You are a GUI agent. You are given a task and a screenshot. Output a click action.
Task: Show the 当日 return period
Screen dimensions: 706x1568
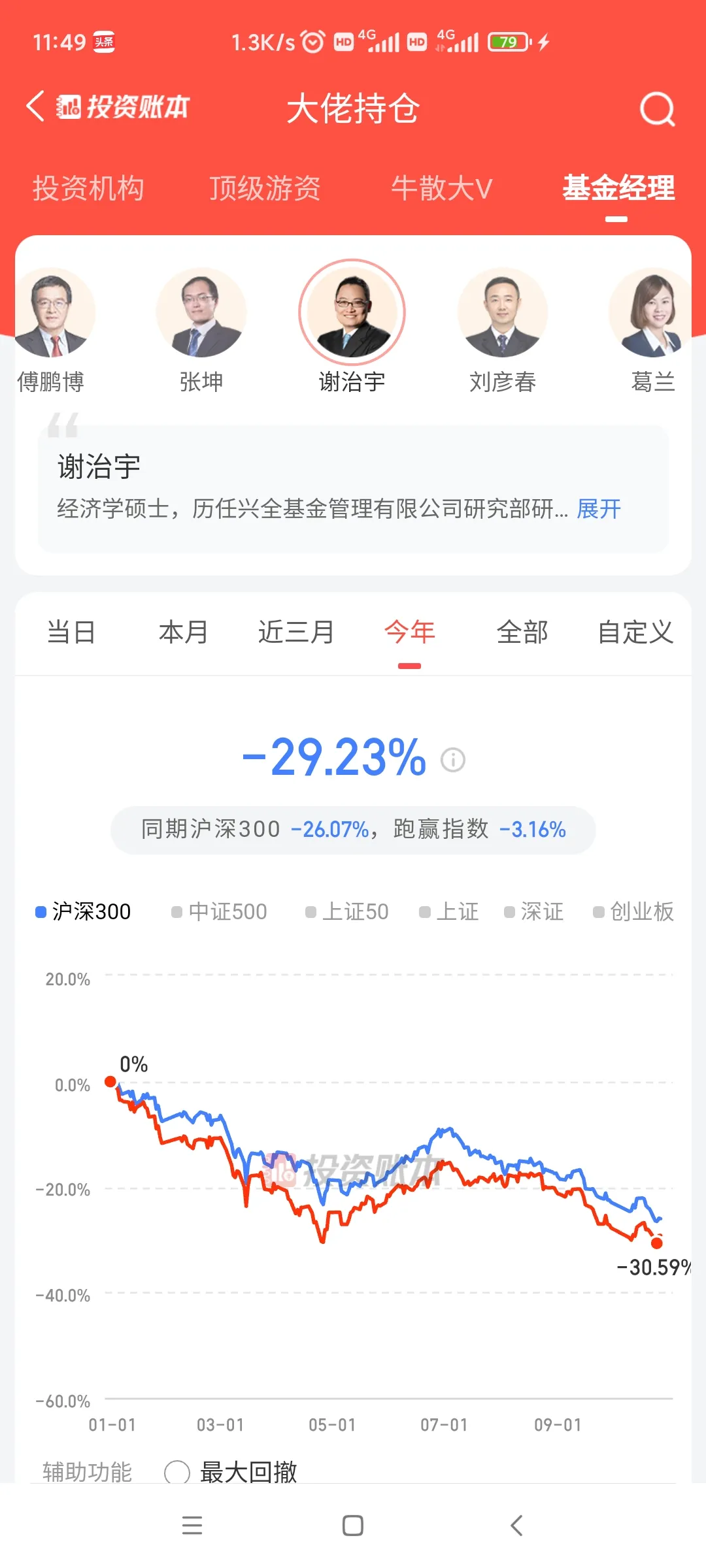coord(71,632)
